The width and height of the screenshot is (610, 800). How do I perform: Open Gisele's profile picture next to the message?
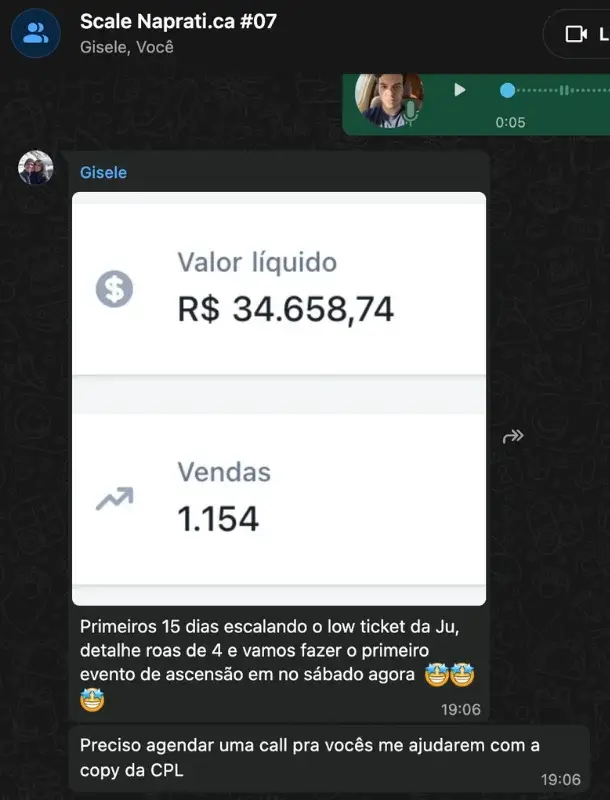[36, 167]
